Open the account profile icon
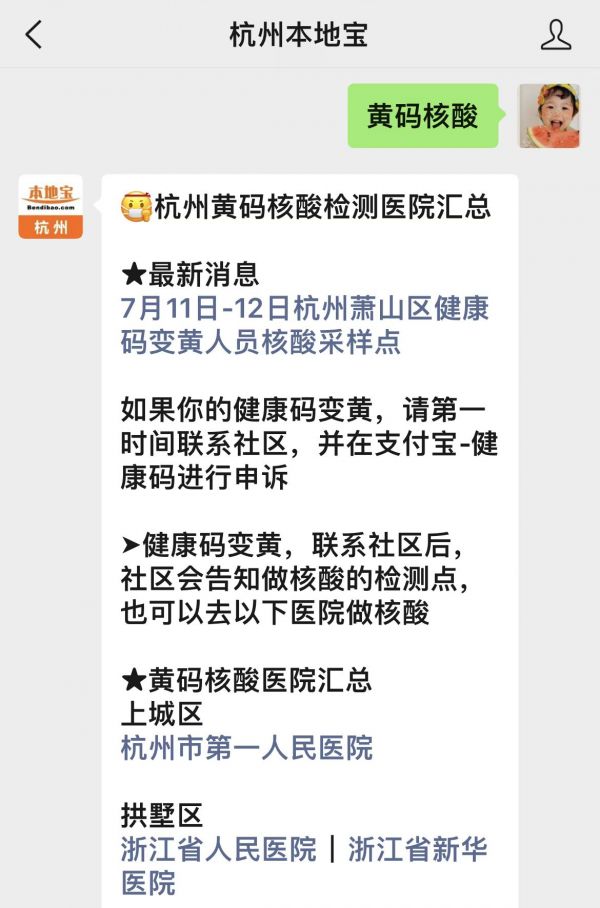 555,35
